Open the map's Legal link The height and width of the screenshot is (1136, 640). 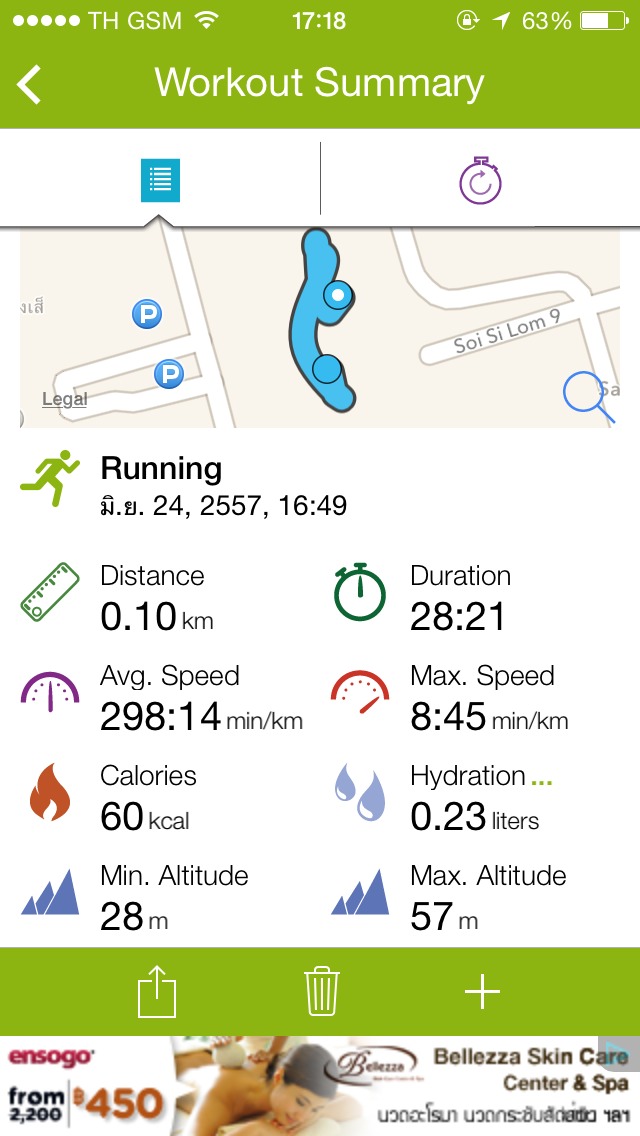click(x=65, y=399)
